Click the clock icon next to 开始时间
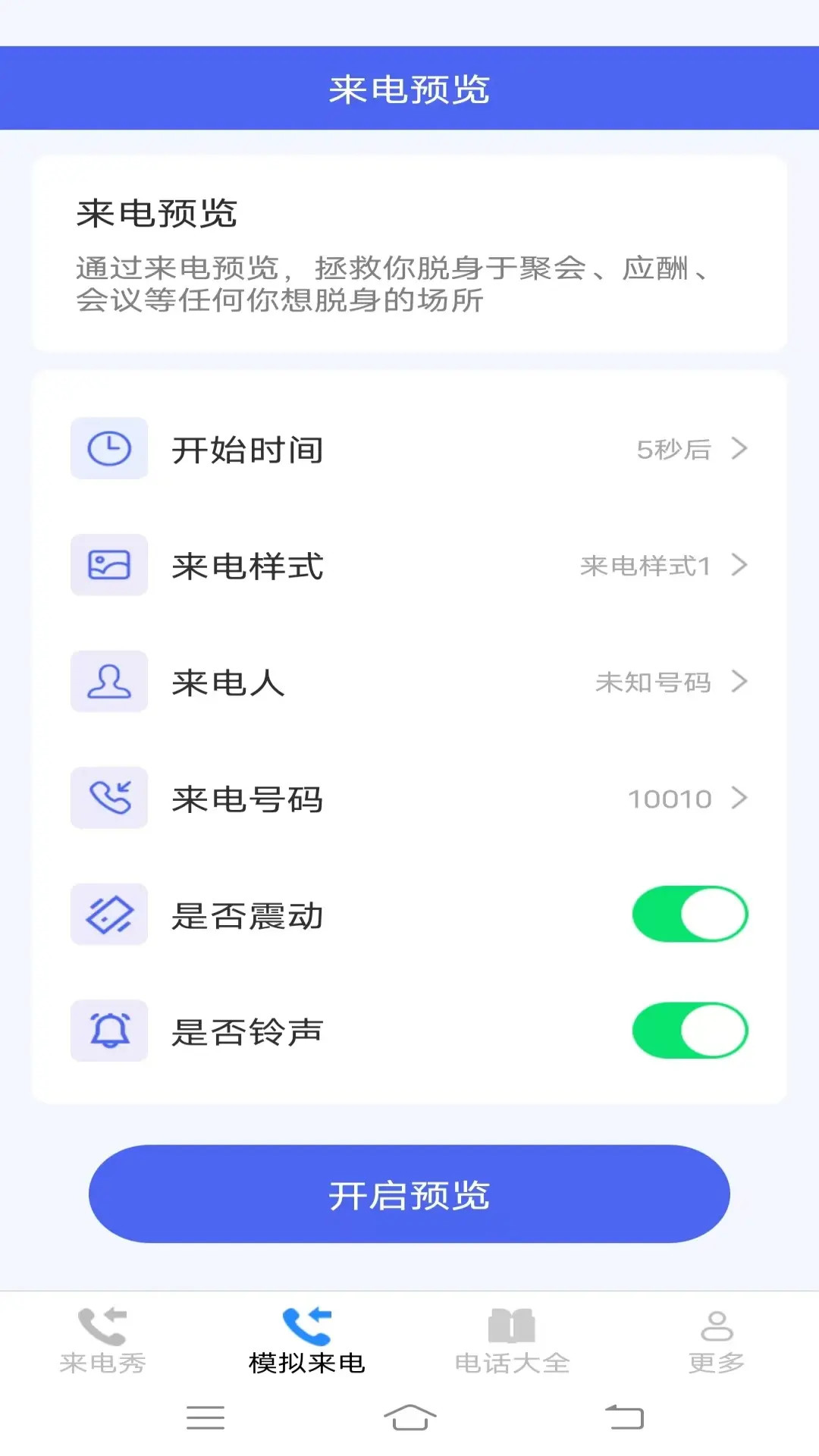Viewport: 819px width, 1456px height. (x=108, y=449)
